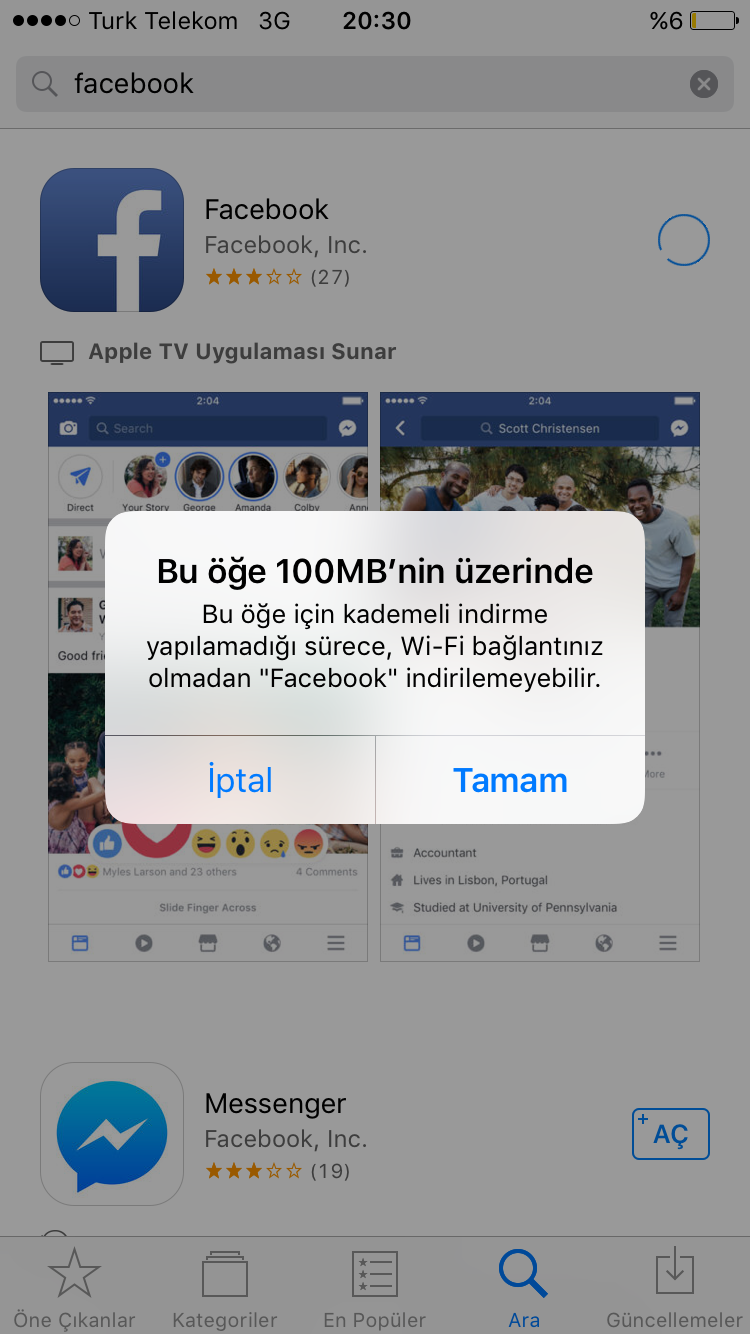Open the Facebook app listing
Viewport: 750px width, 1334px height.
267,210
